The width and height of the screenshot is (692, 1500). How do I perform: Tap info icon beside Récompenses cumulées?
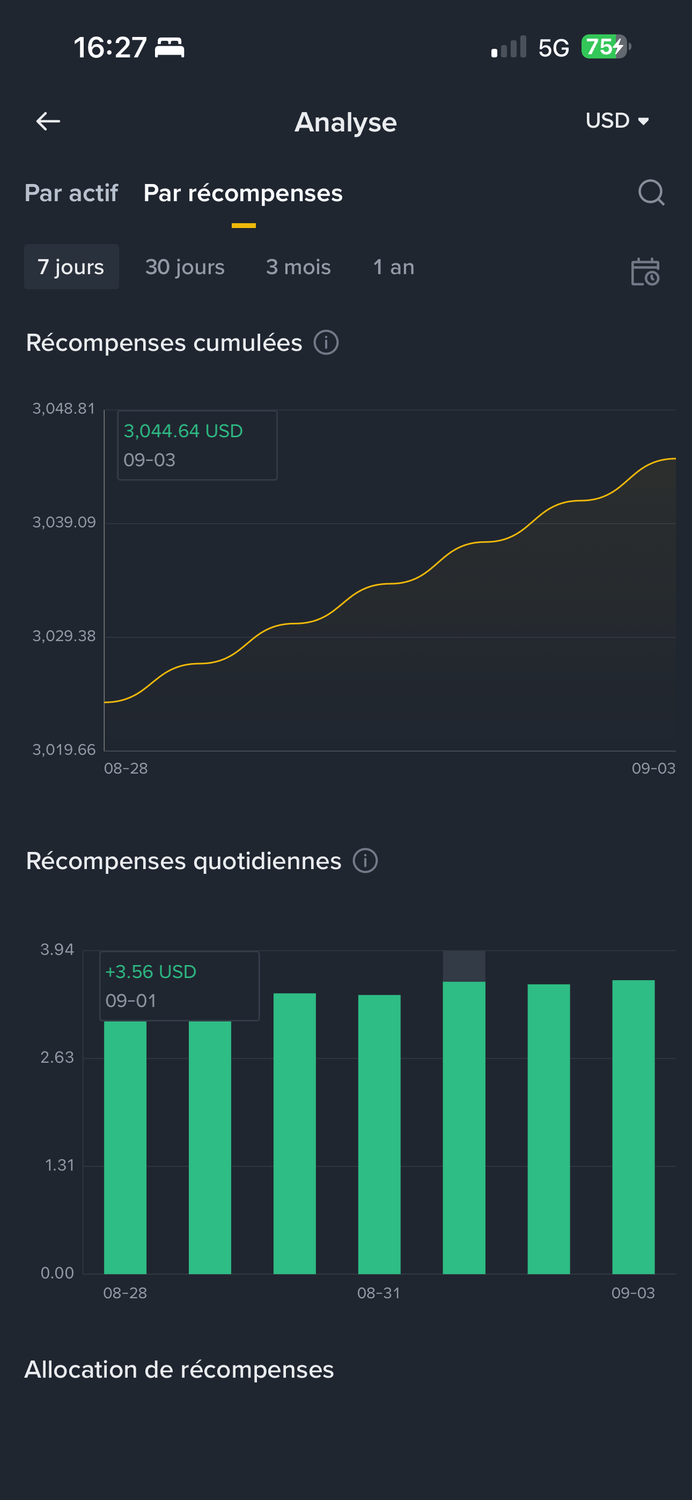pyautogui.click(x=326, y=343)
